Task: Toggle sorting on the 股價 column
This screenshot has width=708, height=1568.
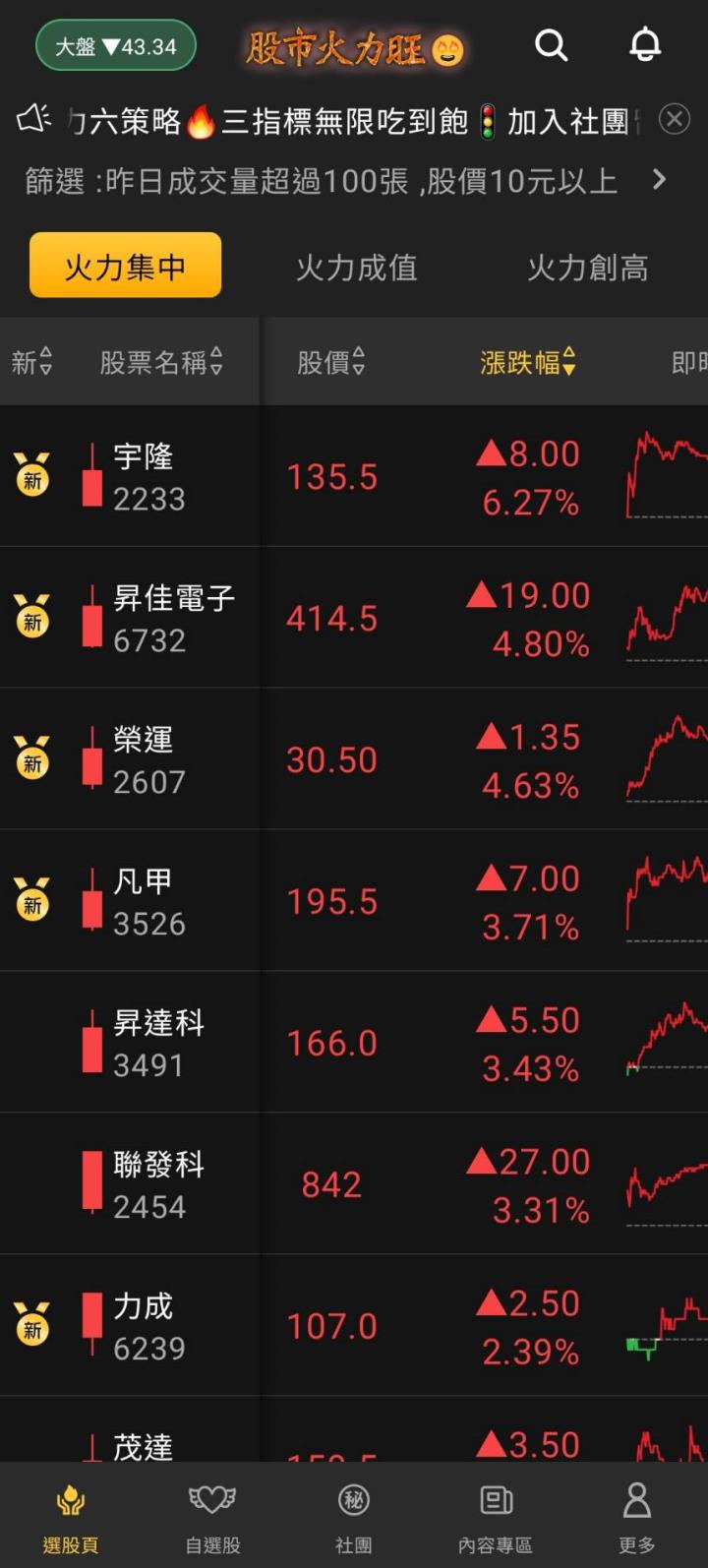Action: pos(330,363)
